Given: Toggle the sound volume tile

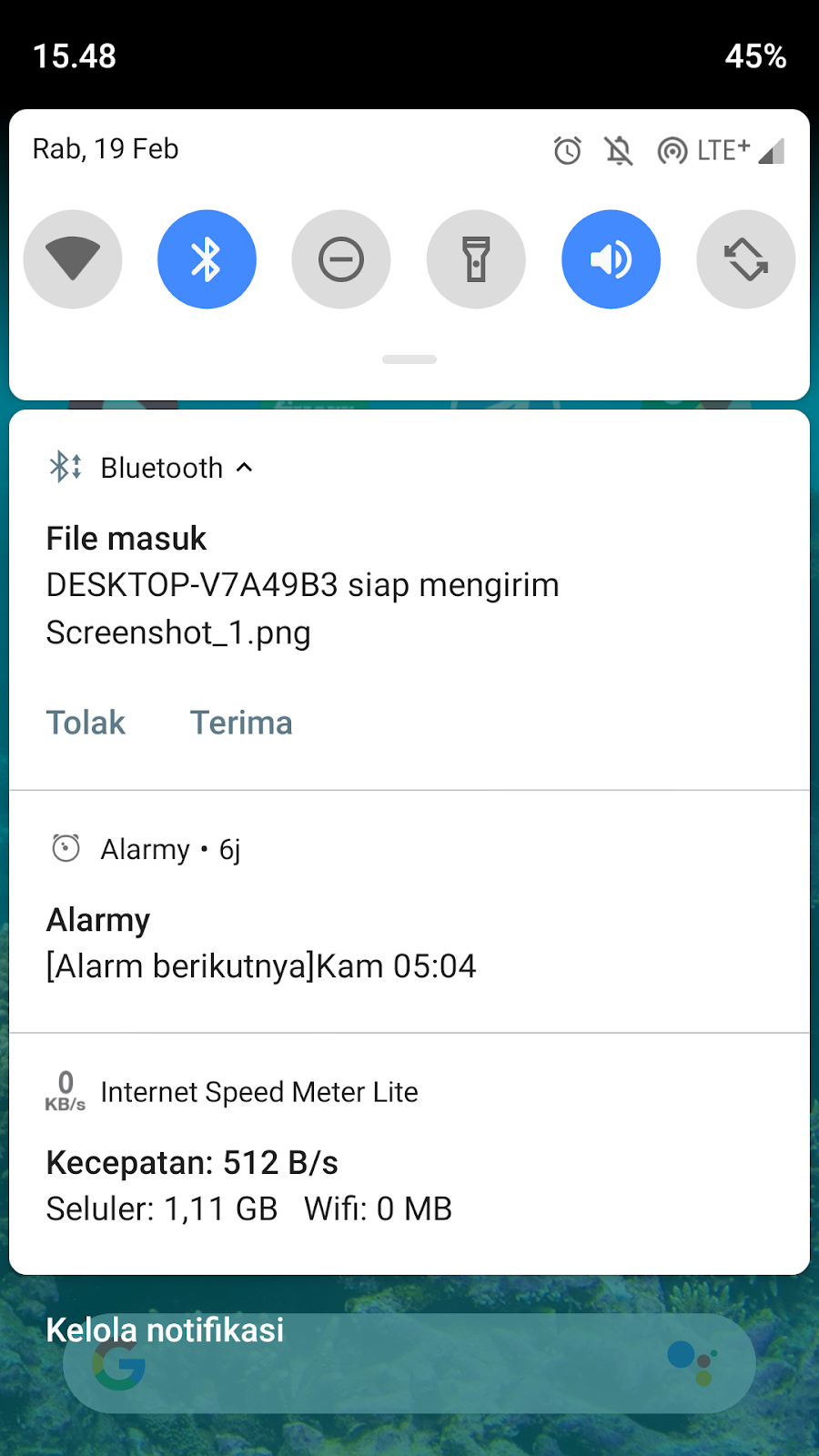Looking at the screenshot, I should click(x=611, y=259).
